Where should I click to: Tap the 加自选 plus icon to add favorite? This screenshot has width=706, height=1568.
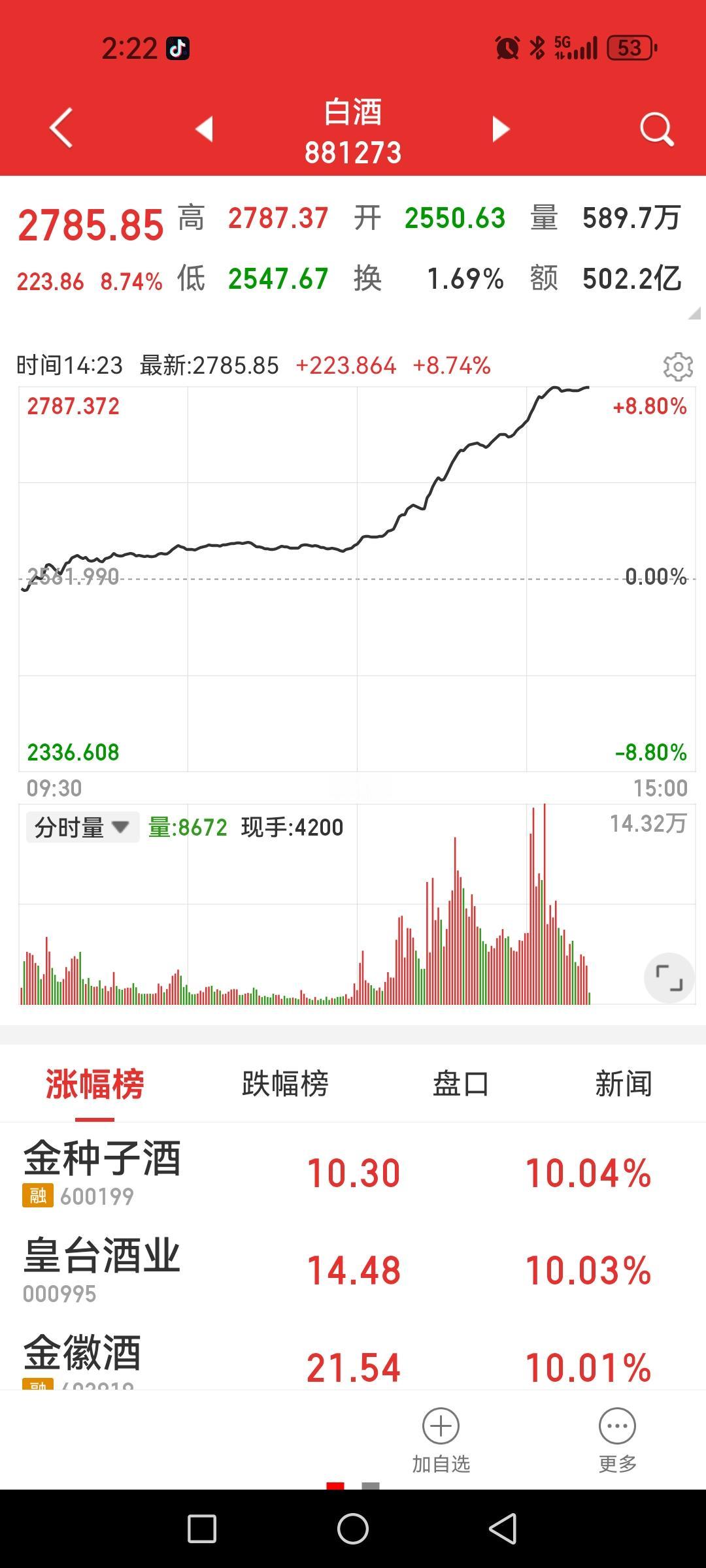point(439,1426)
